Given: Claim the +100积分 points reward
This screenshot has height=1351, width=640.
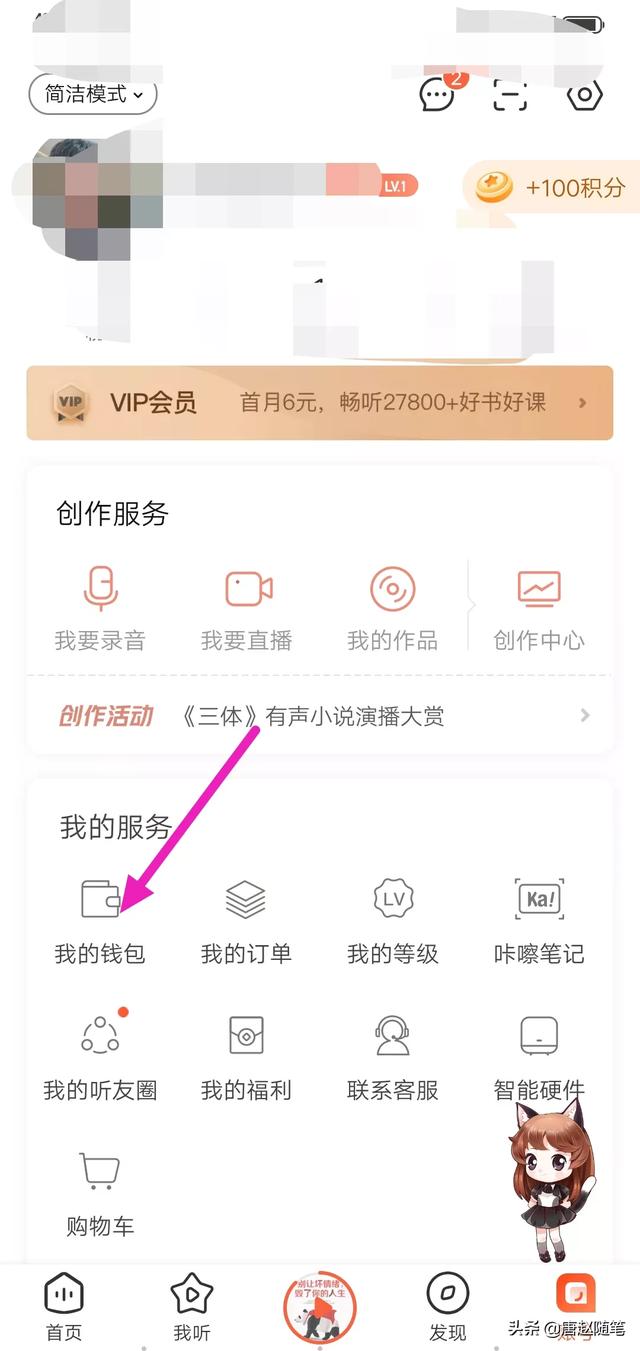Looking at the screenshot, I should (x=552, y=187).
